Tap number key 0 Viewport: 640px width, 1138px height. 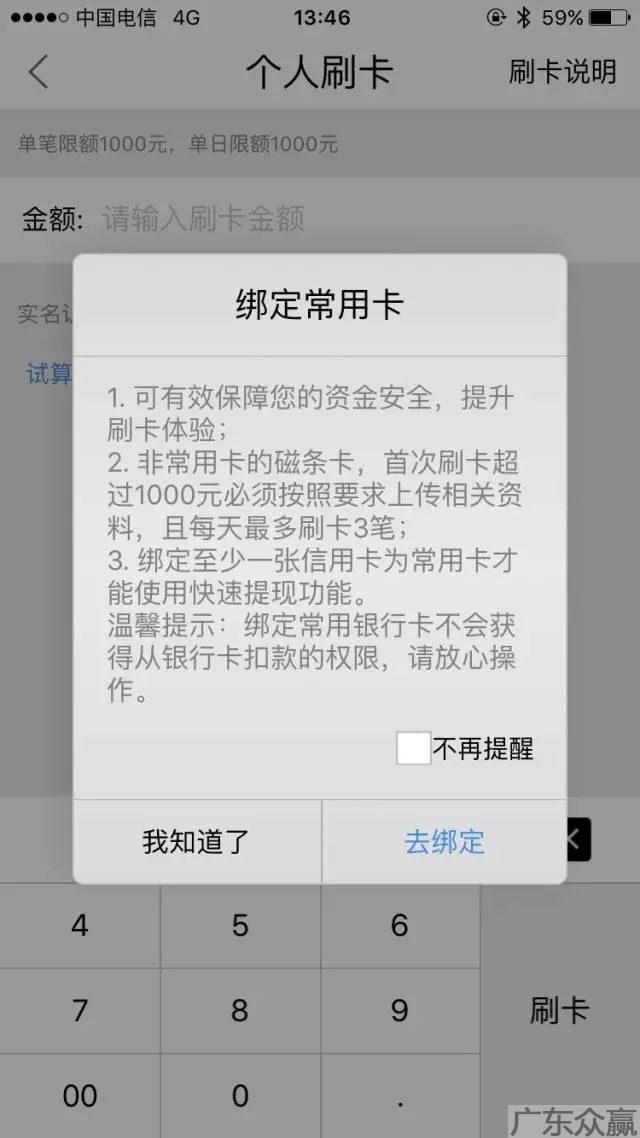pyautogui.click(x=240, y=1095)
